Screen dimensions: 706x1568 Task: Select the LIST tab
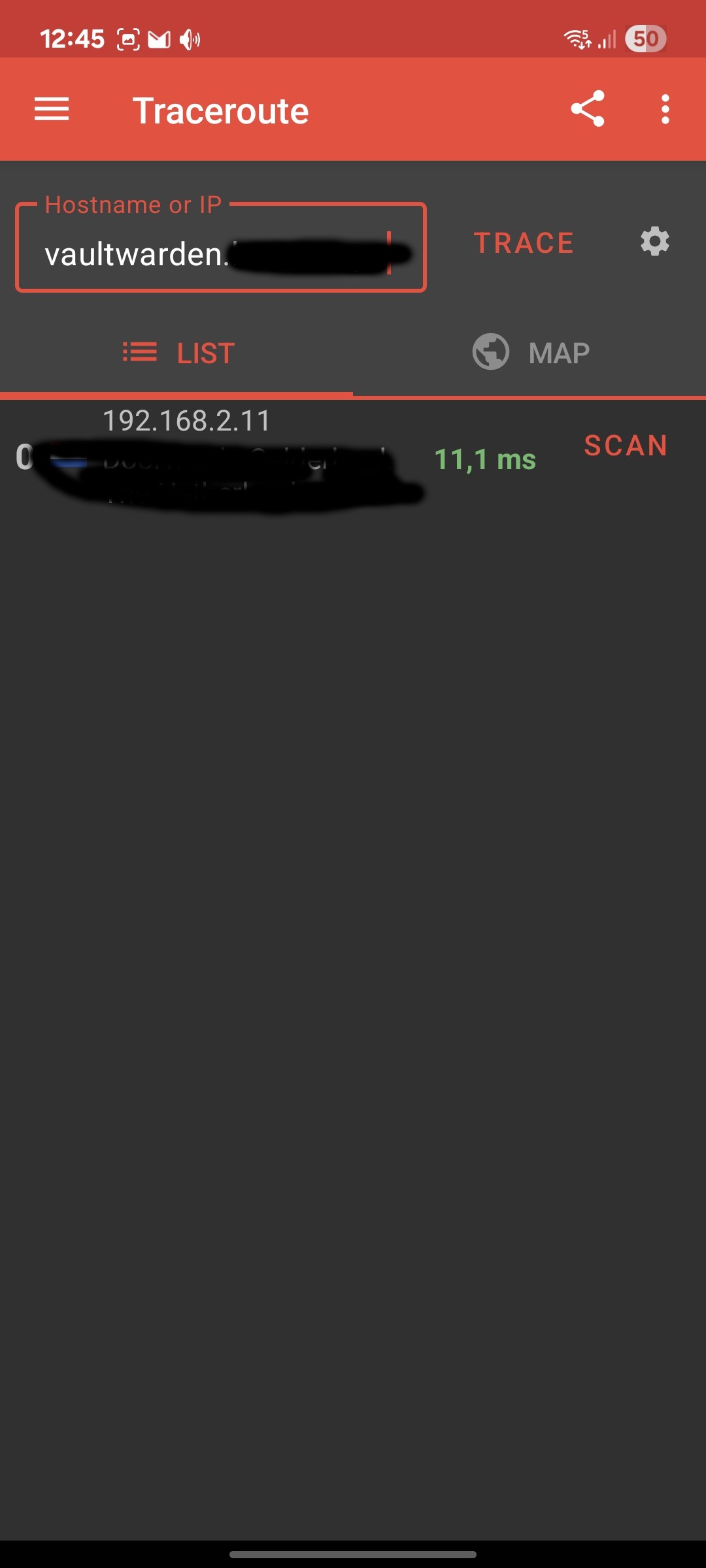[x=176, y=353]
